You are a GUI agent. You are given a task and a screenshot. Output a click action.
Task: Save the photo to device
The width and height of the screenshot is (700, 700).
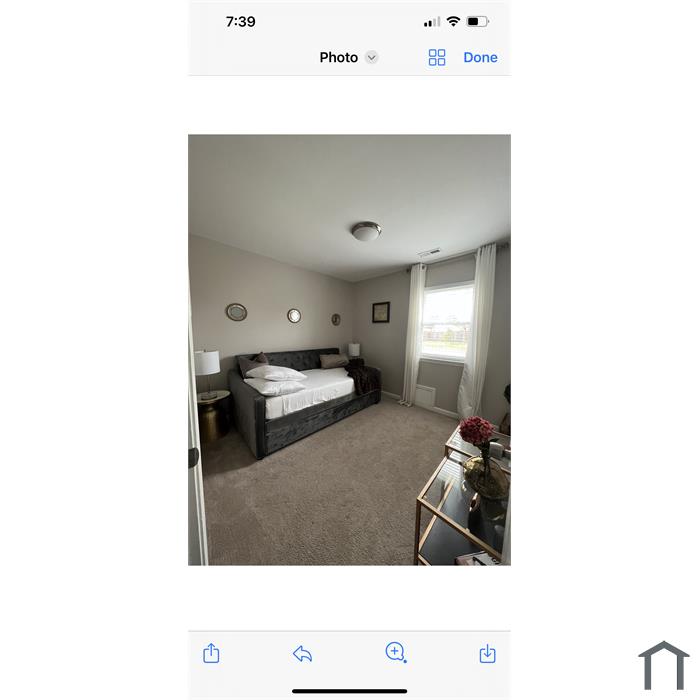[487, 654]
